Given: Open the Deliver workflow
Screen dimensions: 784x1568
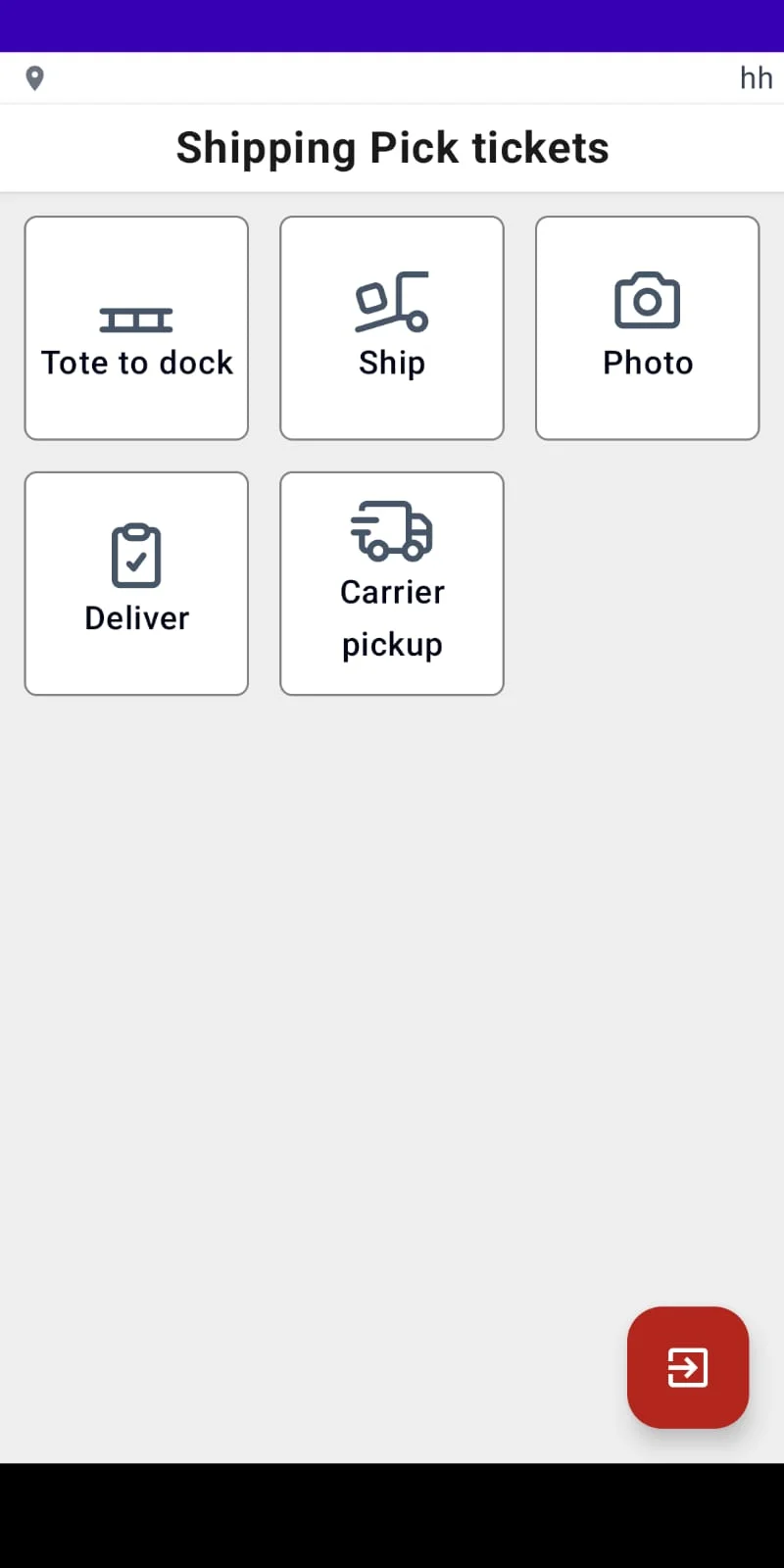Looking at the screenshot, I should (x=135, y=583).
